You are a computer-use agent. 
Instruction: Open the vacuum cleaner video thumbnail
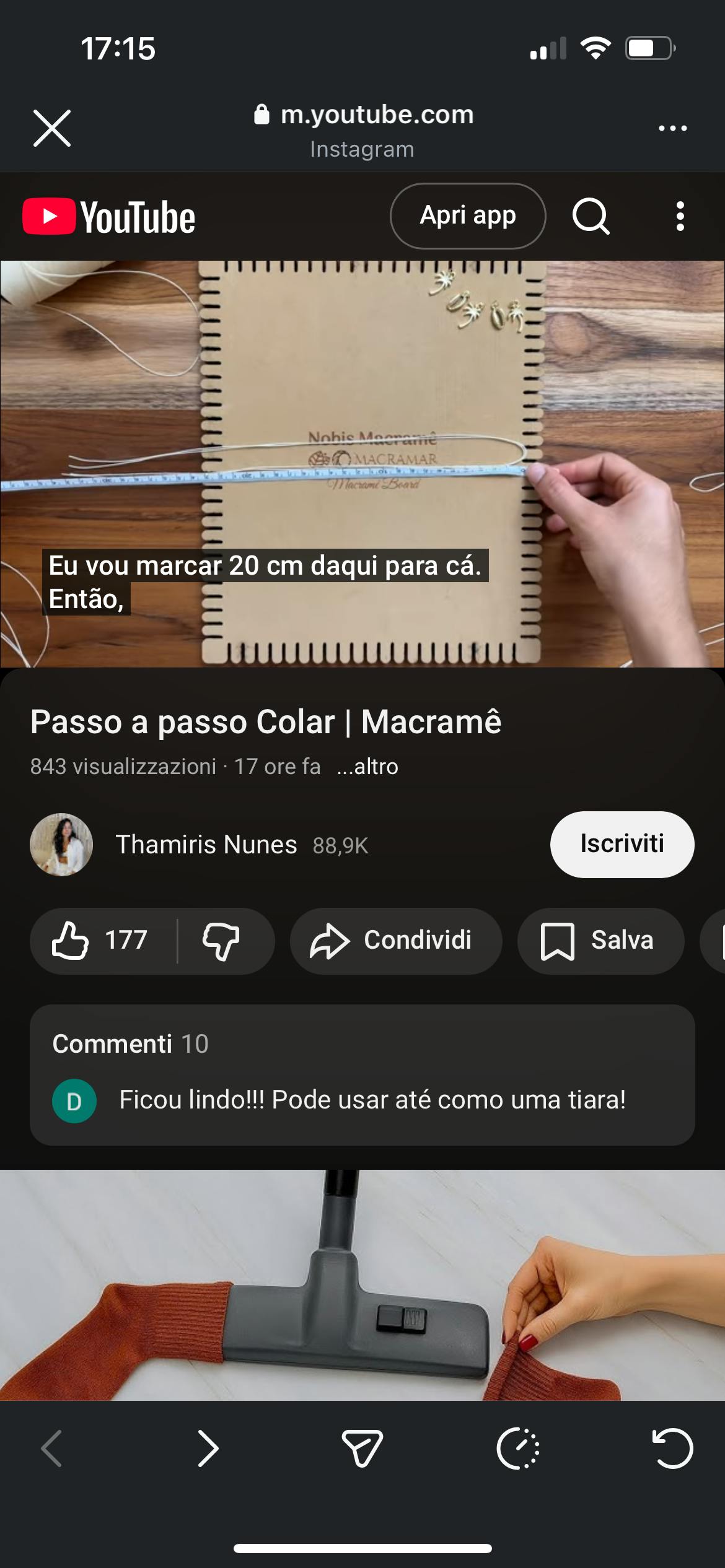362,1286
